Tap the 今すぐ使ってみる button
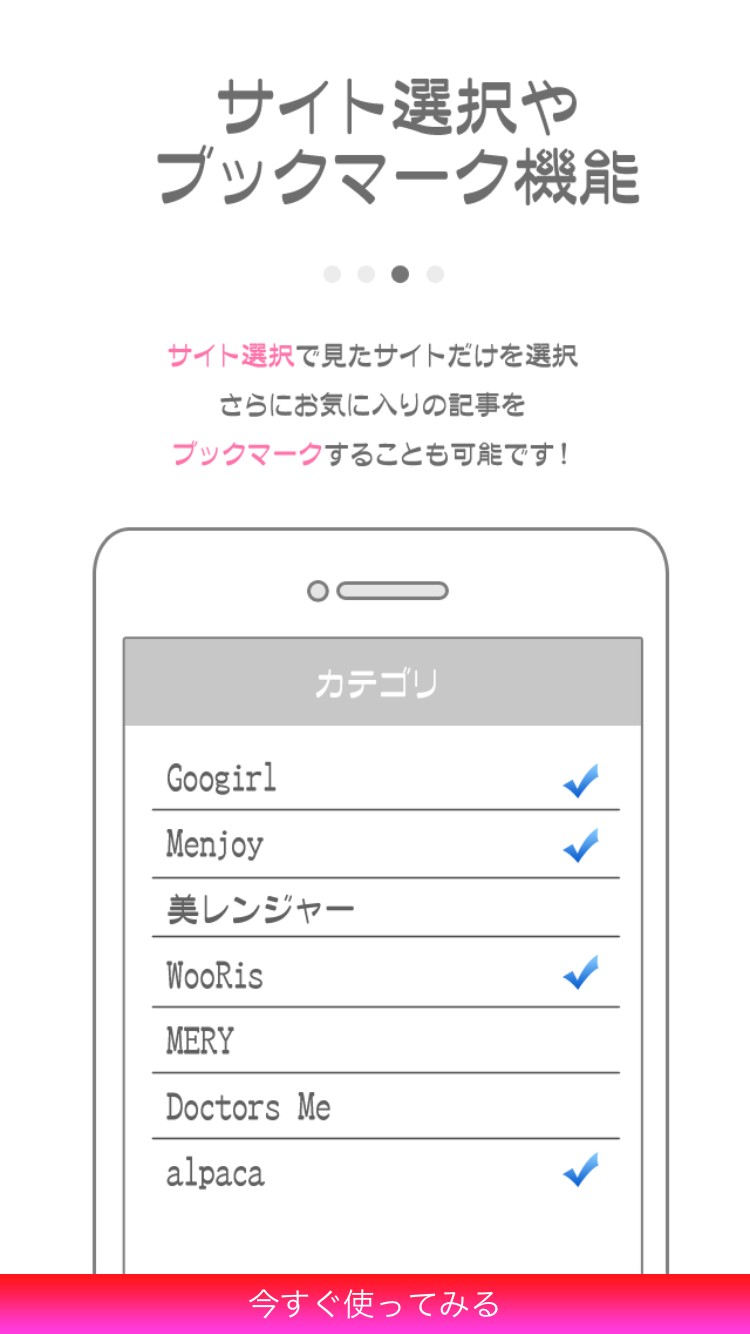Screen dimensions: 750x1334 [375, 1304]
